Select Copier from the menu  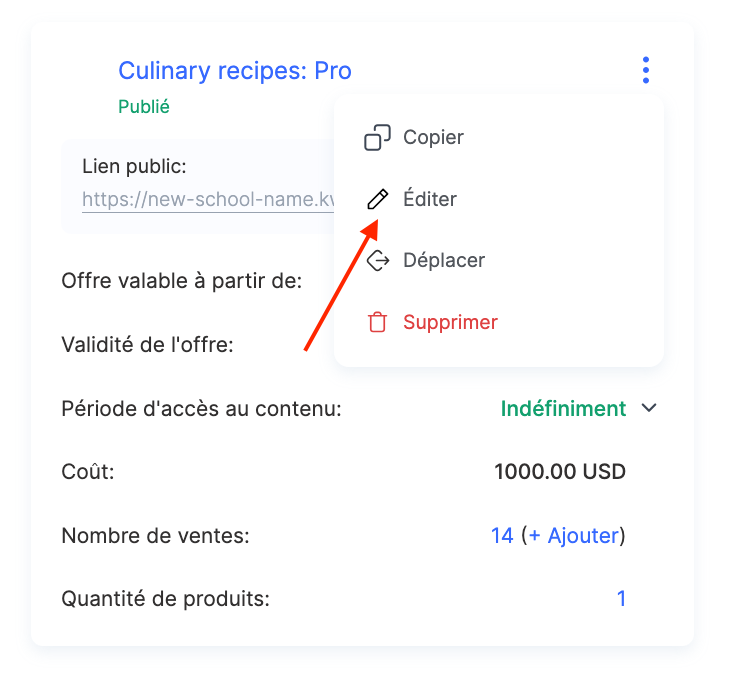click(x=432, y=137)
